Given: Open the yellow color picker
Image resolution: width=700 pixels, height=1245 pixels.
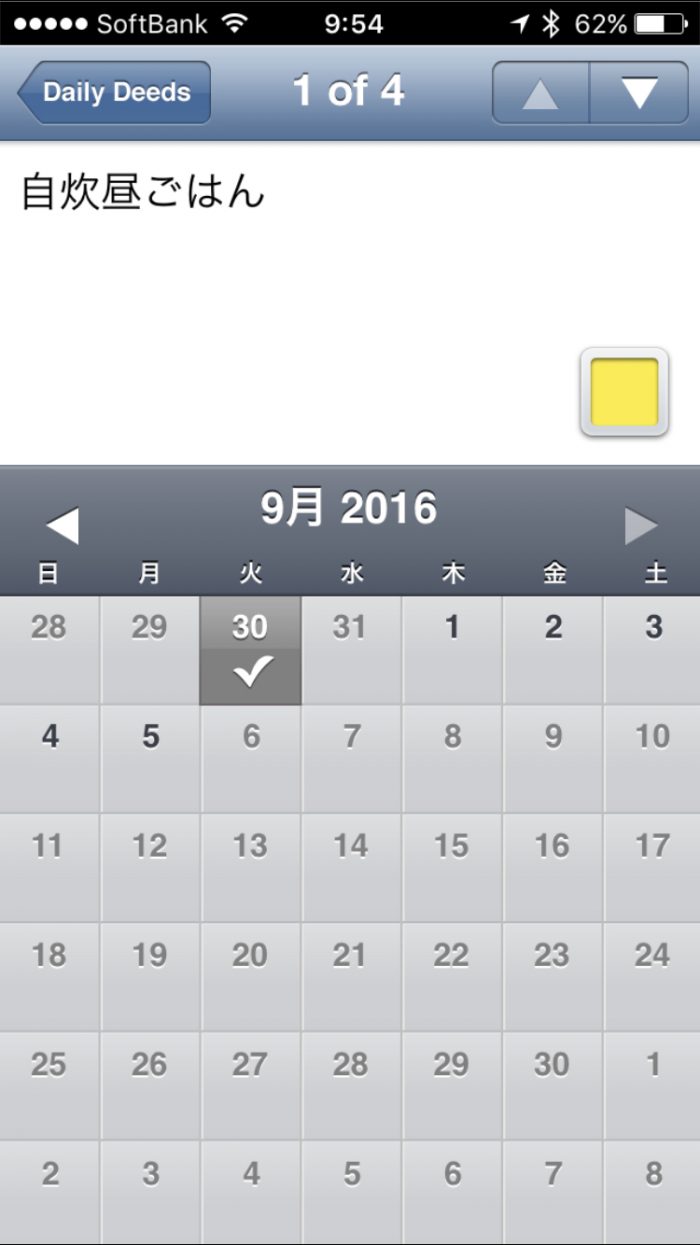Looking at the screenshot, I should click(624, 392).
